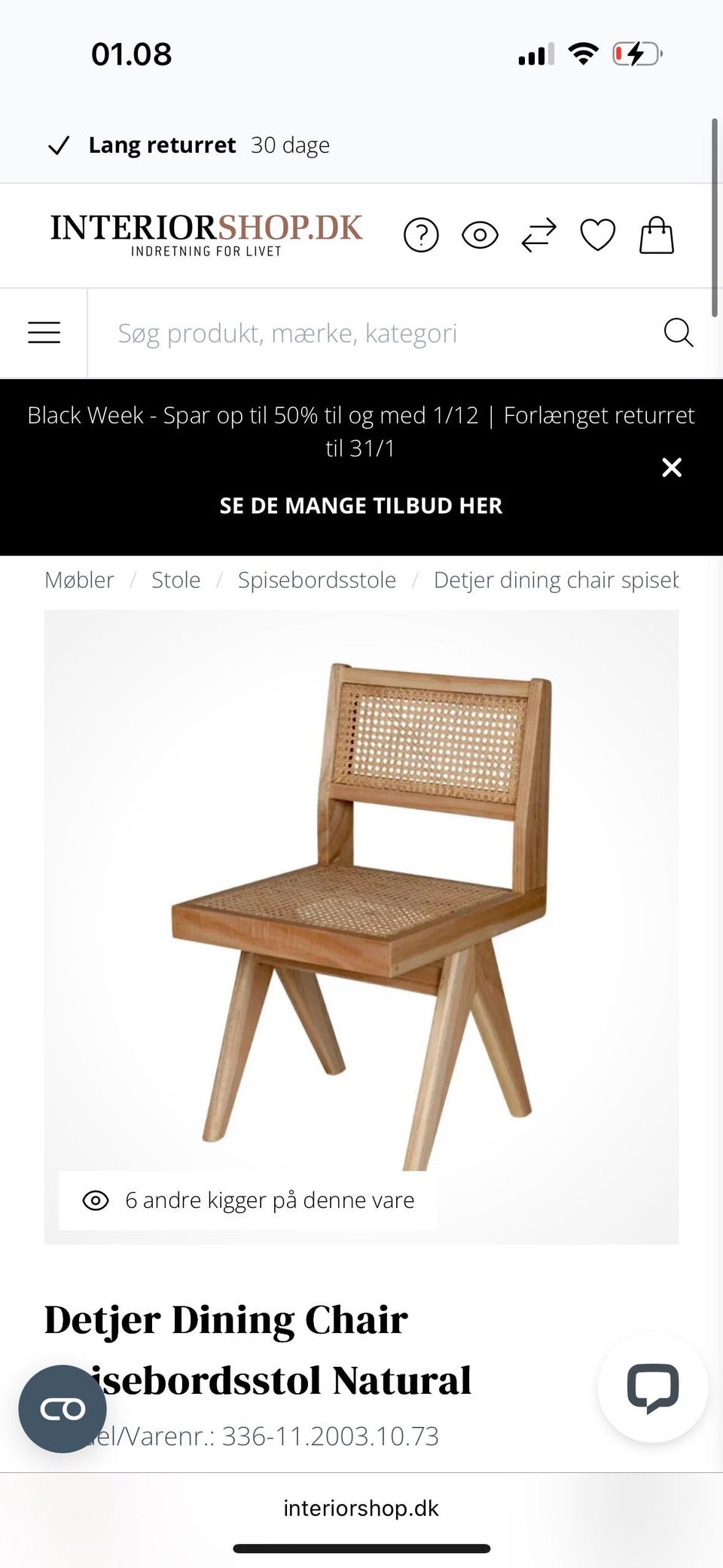723x1568 pixels.
Task: Open the product comparison arrows icon
Action: [539, 235]
